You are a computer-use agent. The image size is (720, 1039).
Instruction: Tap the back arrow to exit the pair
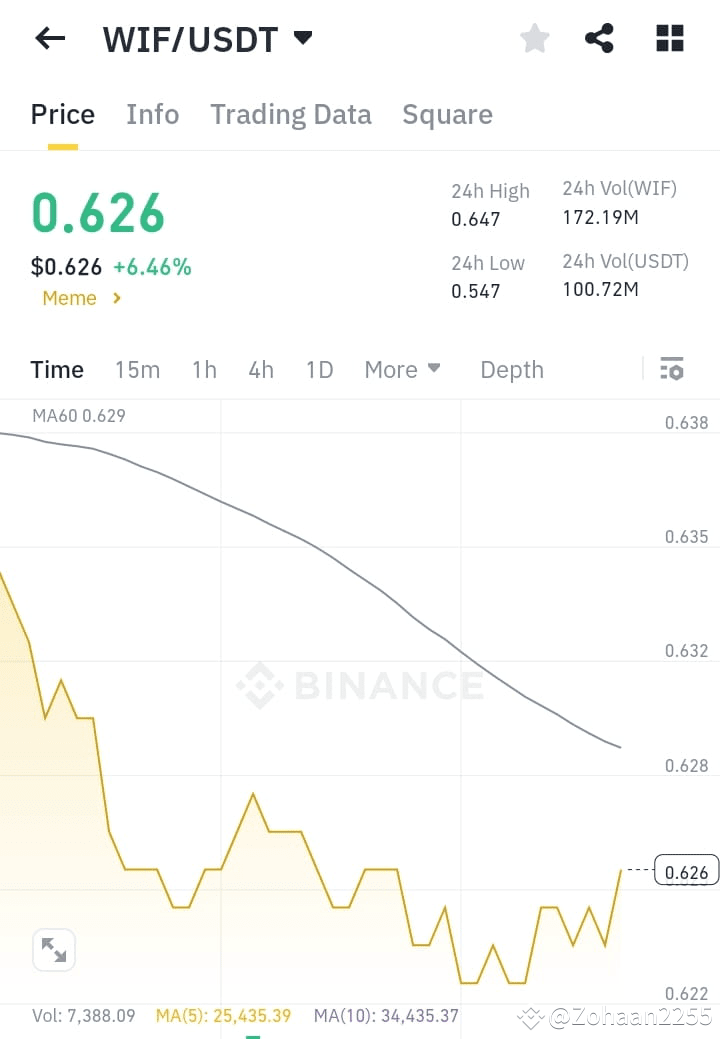pos(49,38)
